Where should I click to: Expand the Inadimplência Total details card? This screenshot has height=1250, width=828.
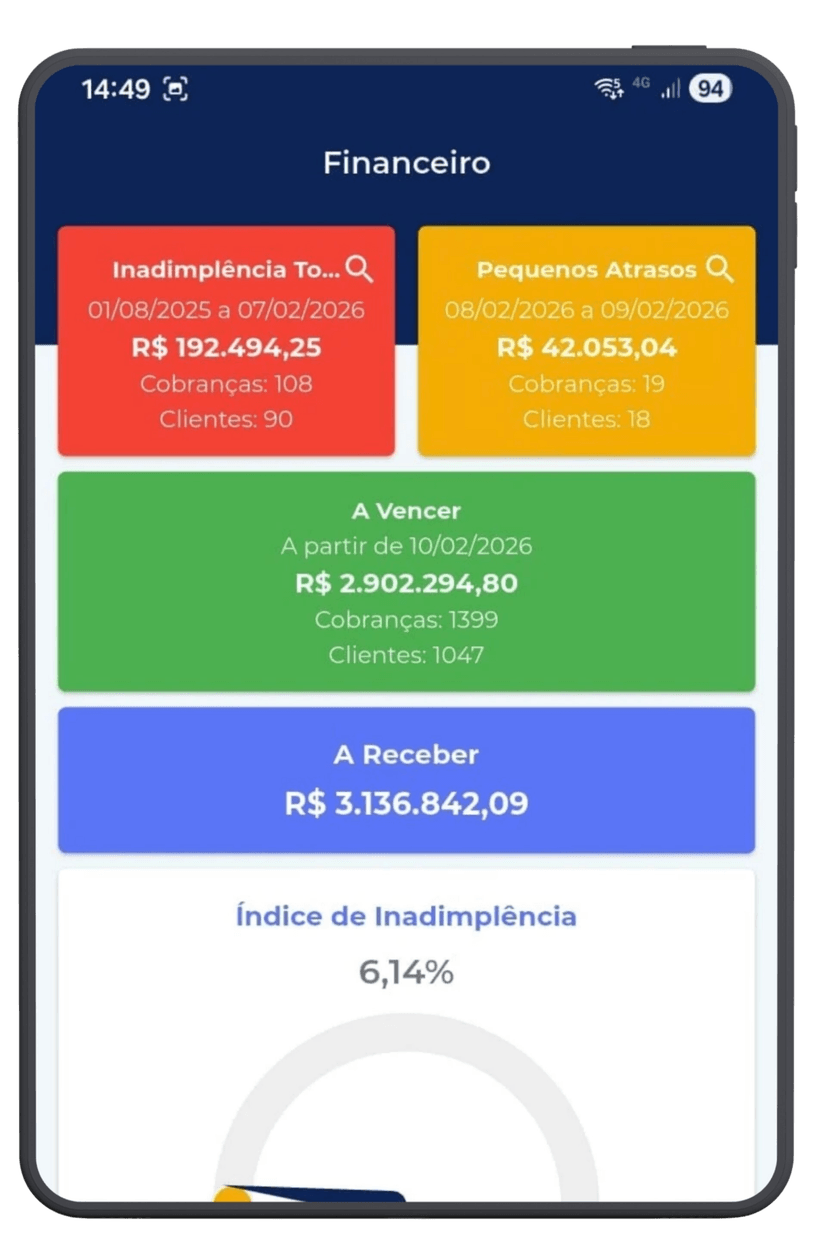(226, 340)
